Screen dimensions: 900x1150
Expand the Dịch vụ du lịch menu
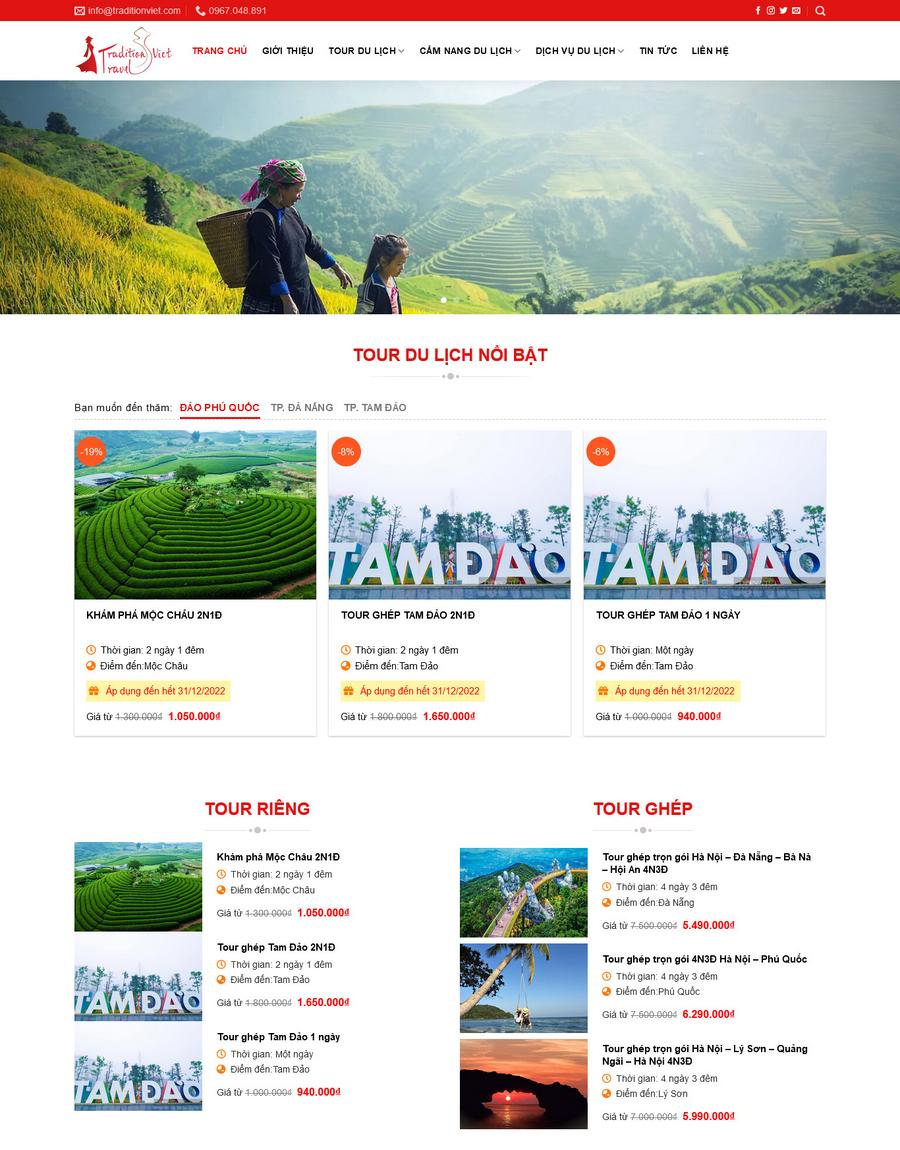(579, 51)
